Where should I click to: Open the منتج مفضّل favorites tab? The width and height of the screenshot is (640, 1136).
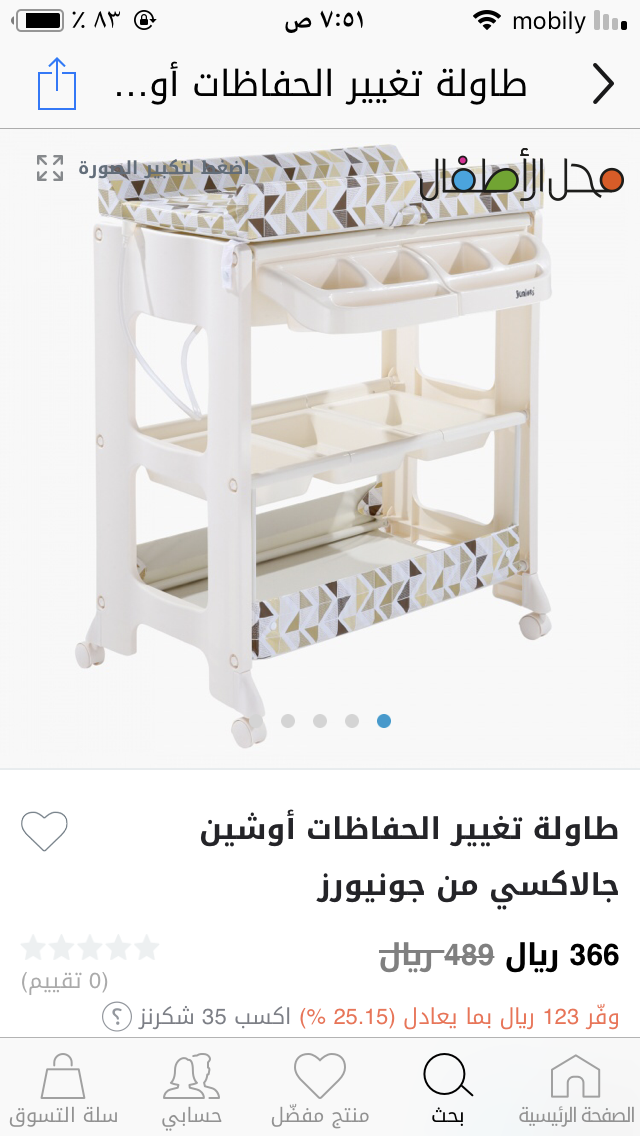pos(320,1088)
